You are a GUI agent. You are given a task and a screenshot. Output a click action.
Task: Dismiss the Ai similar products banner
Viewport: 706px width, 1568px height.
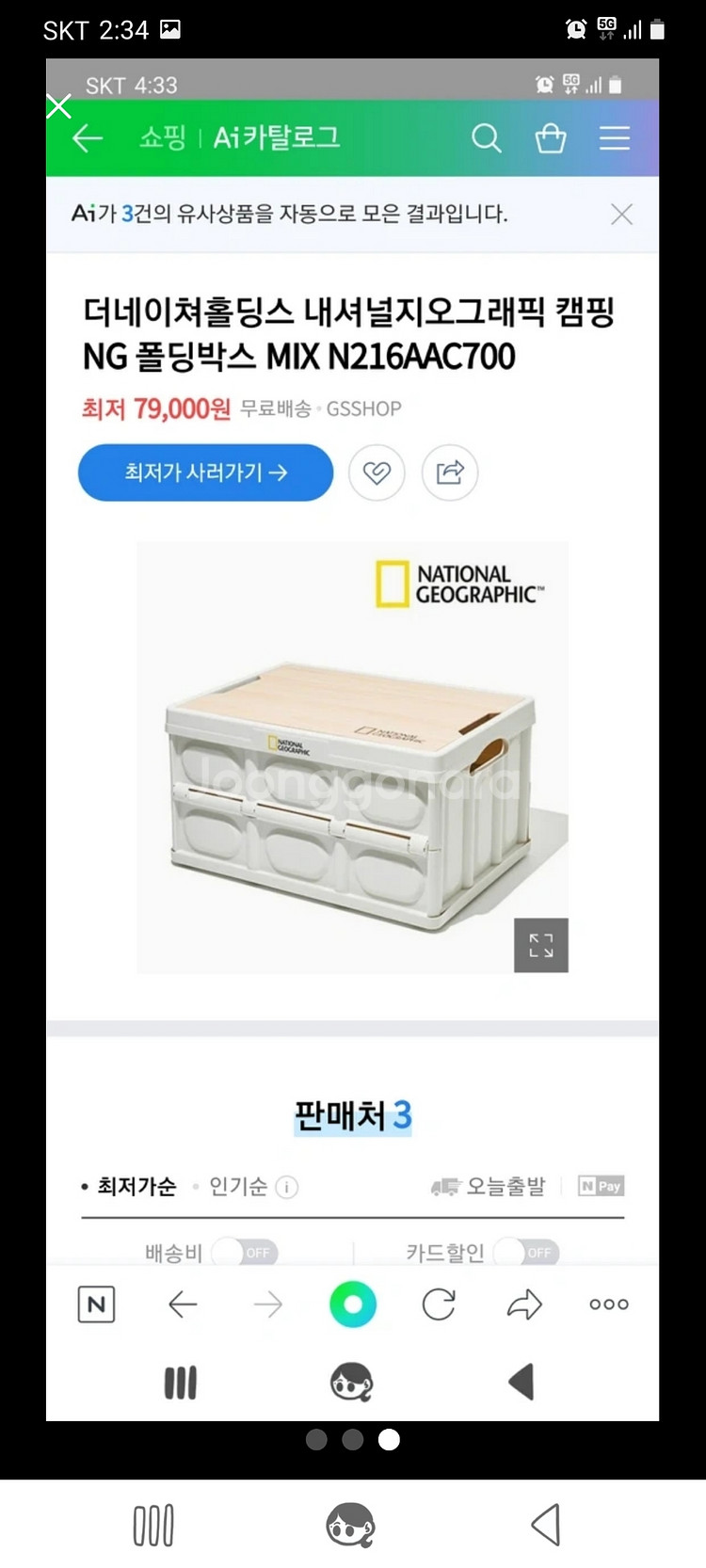621,215
